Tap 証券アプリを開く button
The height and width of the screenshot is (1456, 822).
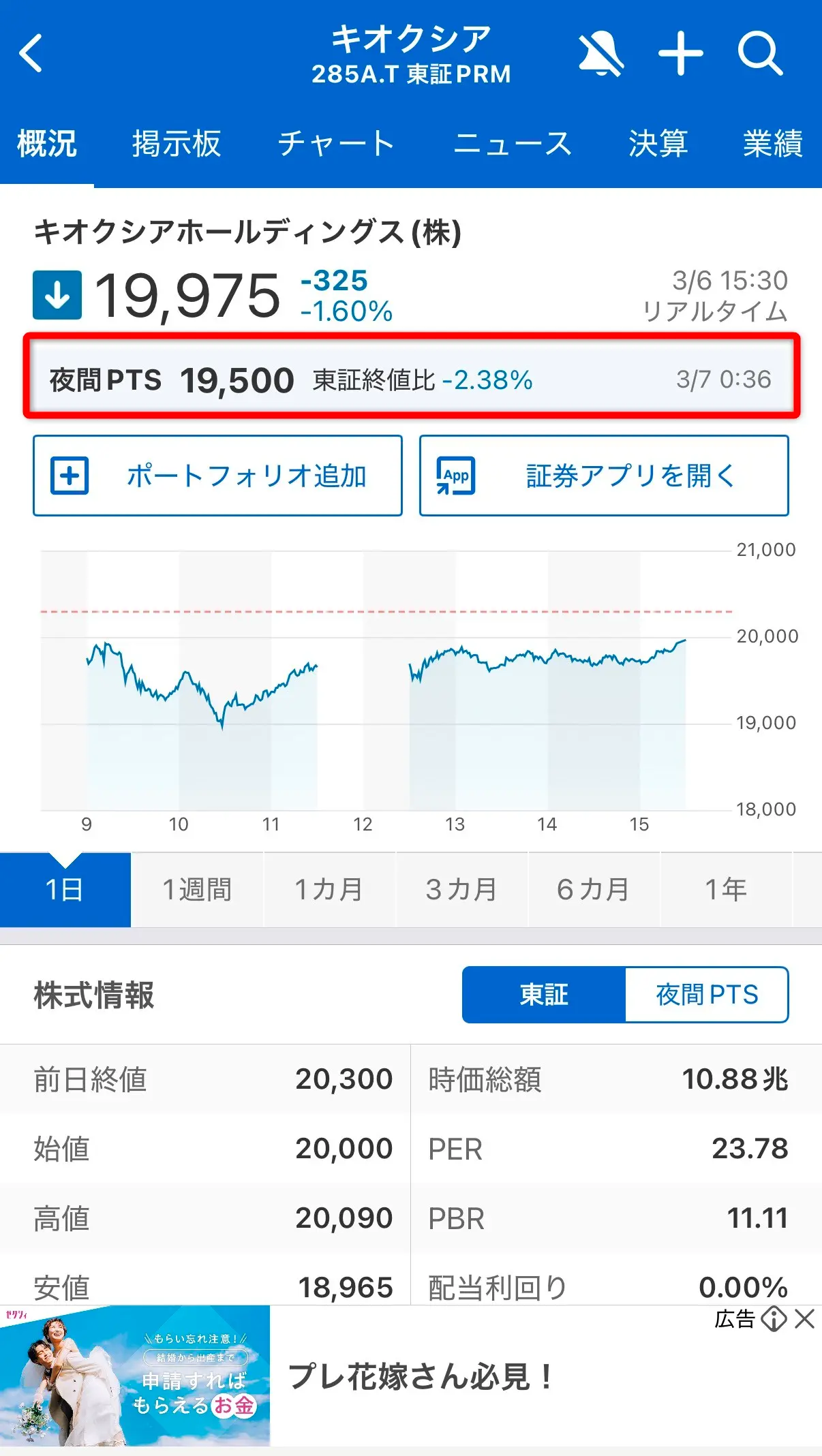(604, 476)
